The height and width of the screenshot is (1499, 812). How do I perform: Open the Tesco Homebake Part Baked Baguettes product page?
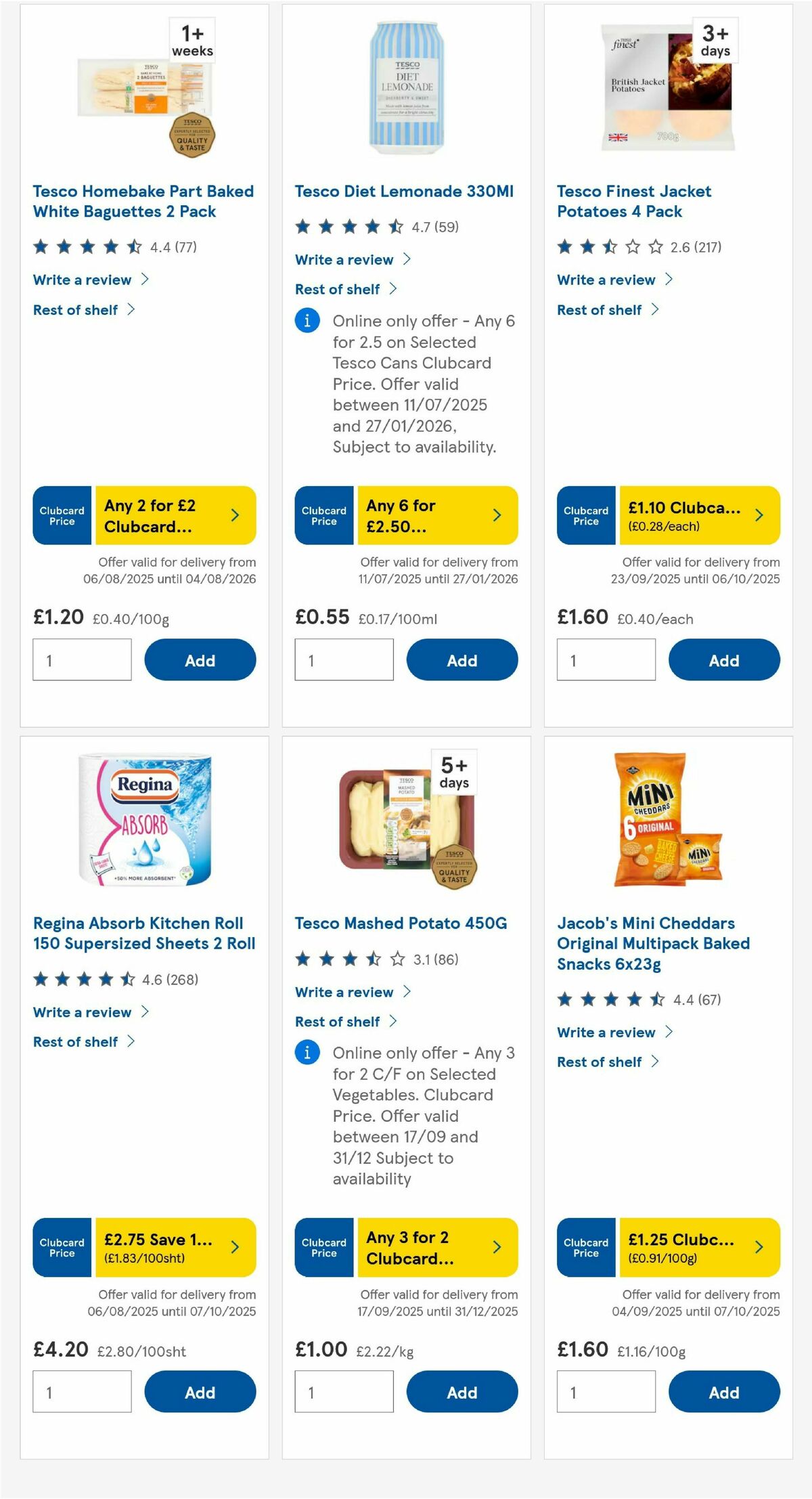click(143, 201)
